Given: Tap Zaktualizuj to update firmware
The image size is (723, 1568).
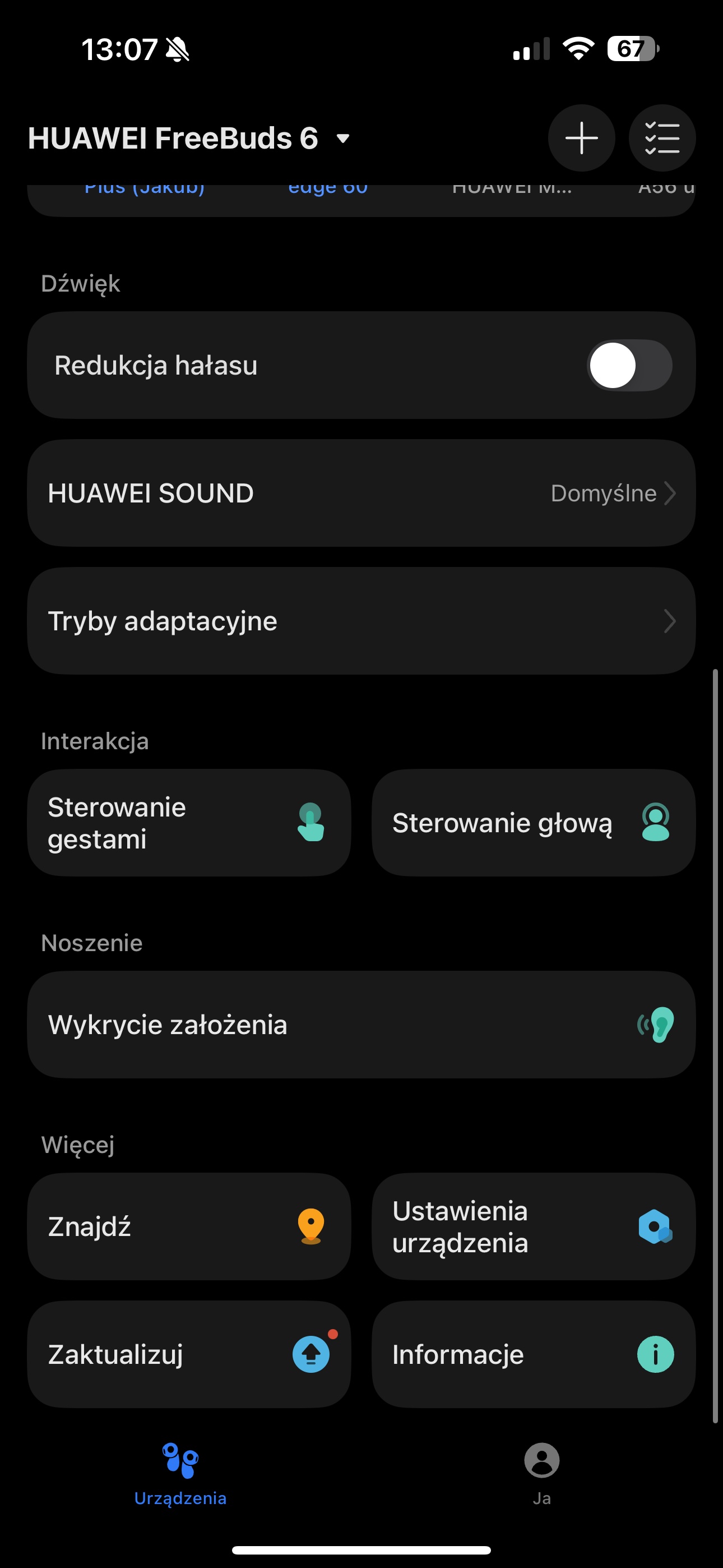Looking at the screenshot, I should 189,1354.
